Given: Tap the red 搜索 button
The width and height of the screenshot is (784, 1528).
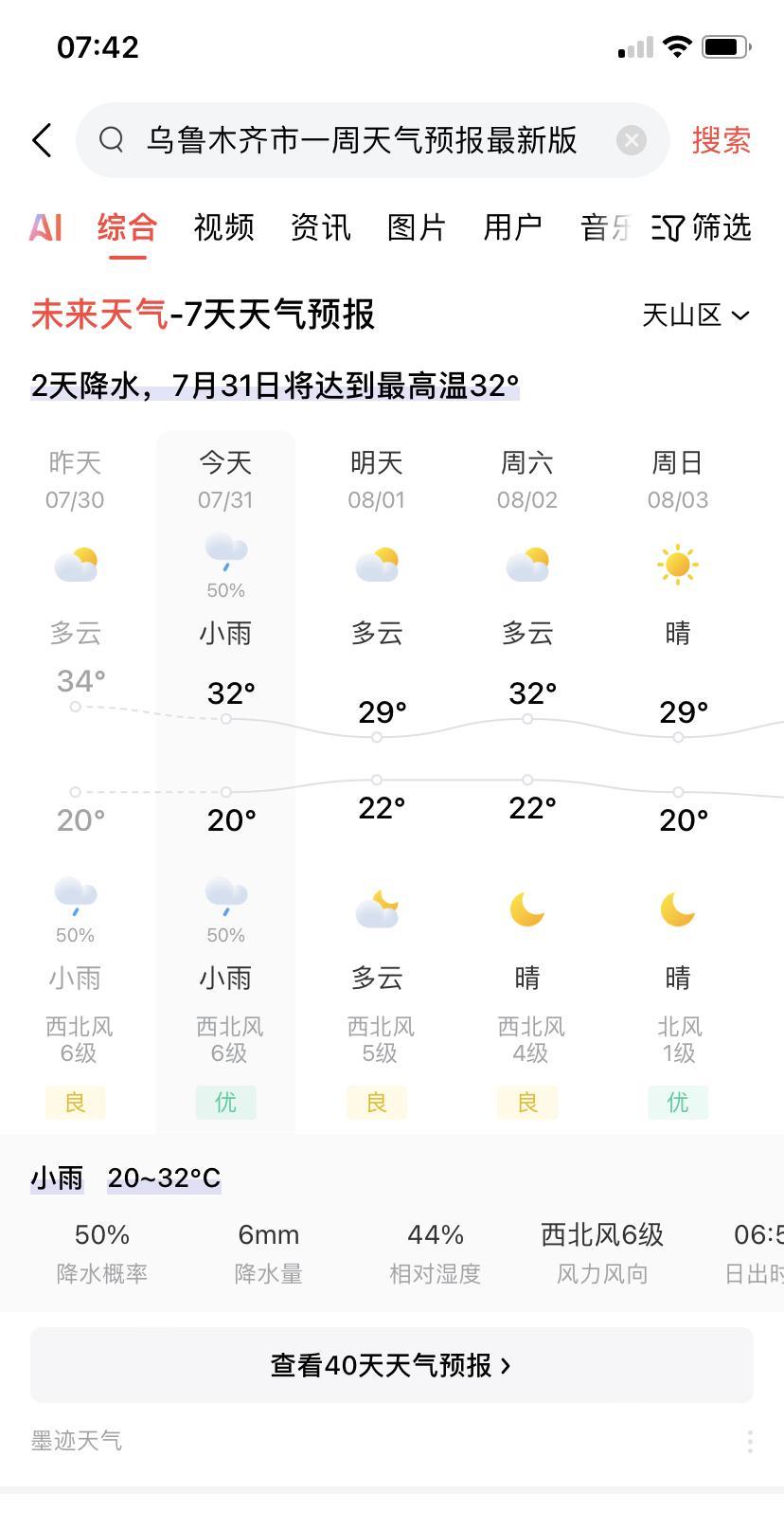Looking at the screenshot, I should [x=721, y=140].
